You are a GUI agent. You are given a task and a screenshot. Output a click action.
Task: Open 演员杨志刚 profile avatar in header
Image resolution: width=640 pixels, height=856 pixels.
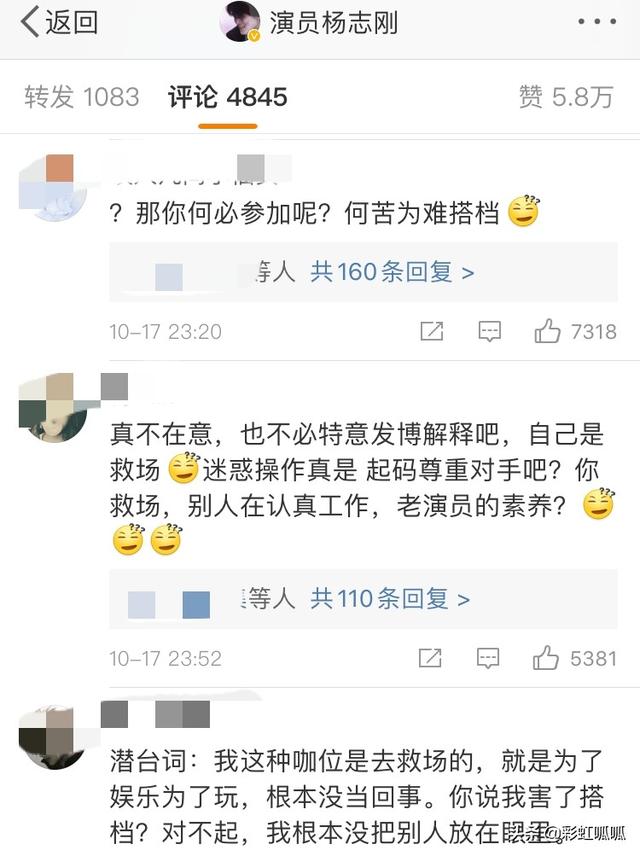coord(240,22)
